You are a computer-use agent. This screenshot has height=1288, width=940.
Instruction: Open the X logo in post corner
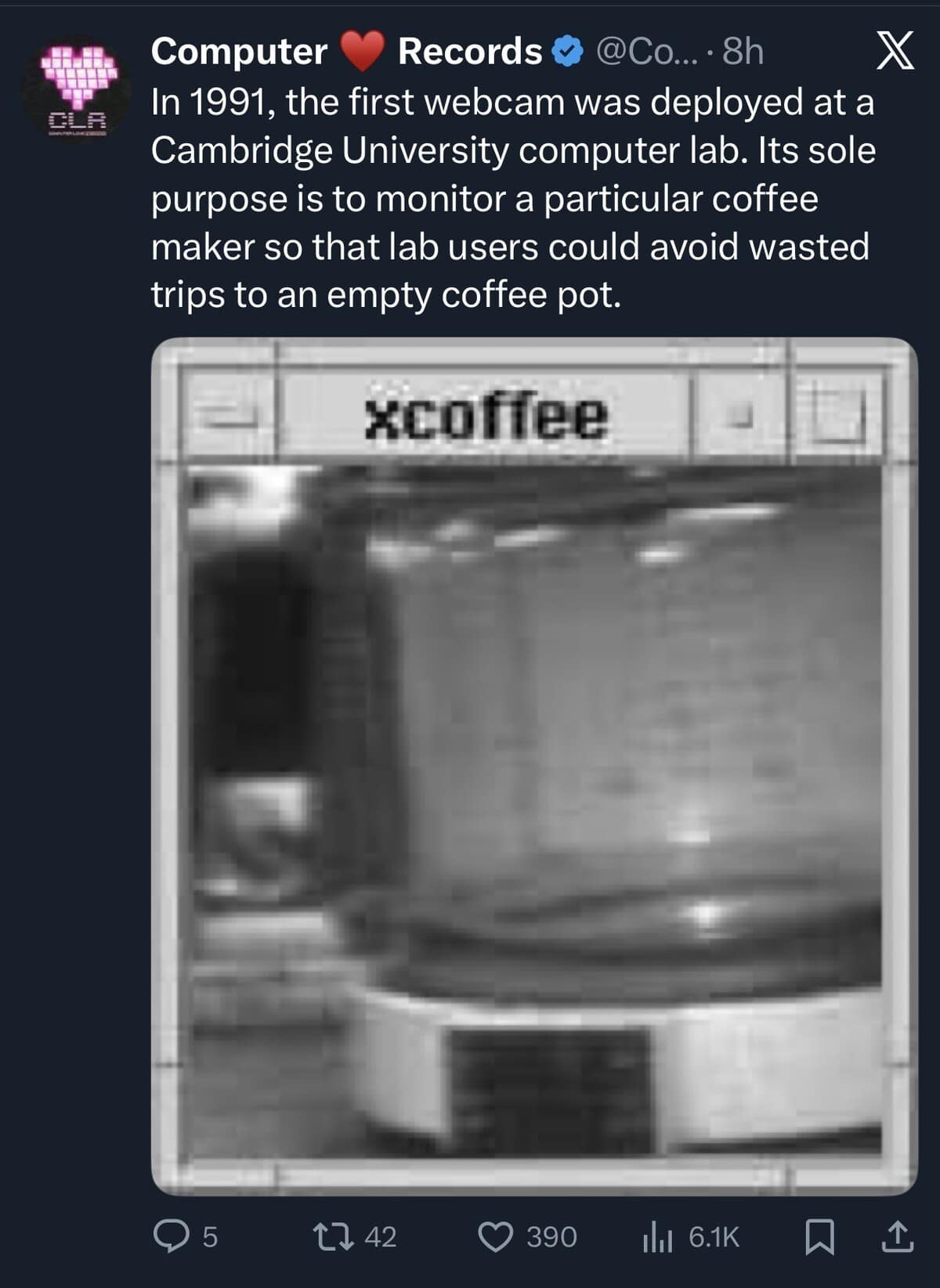[x=894, y=53]
